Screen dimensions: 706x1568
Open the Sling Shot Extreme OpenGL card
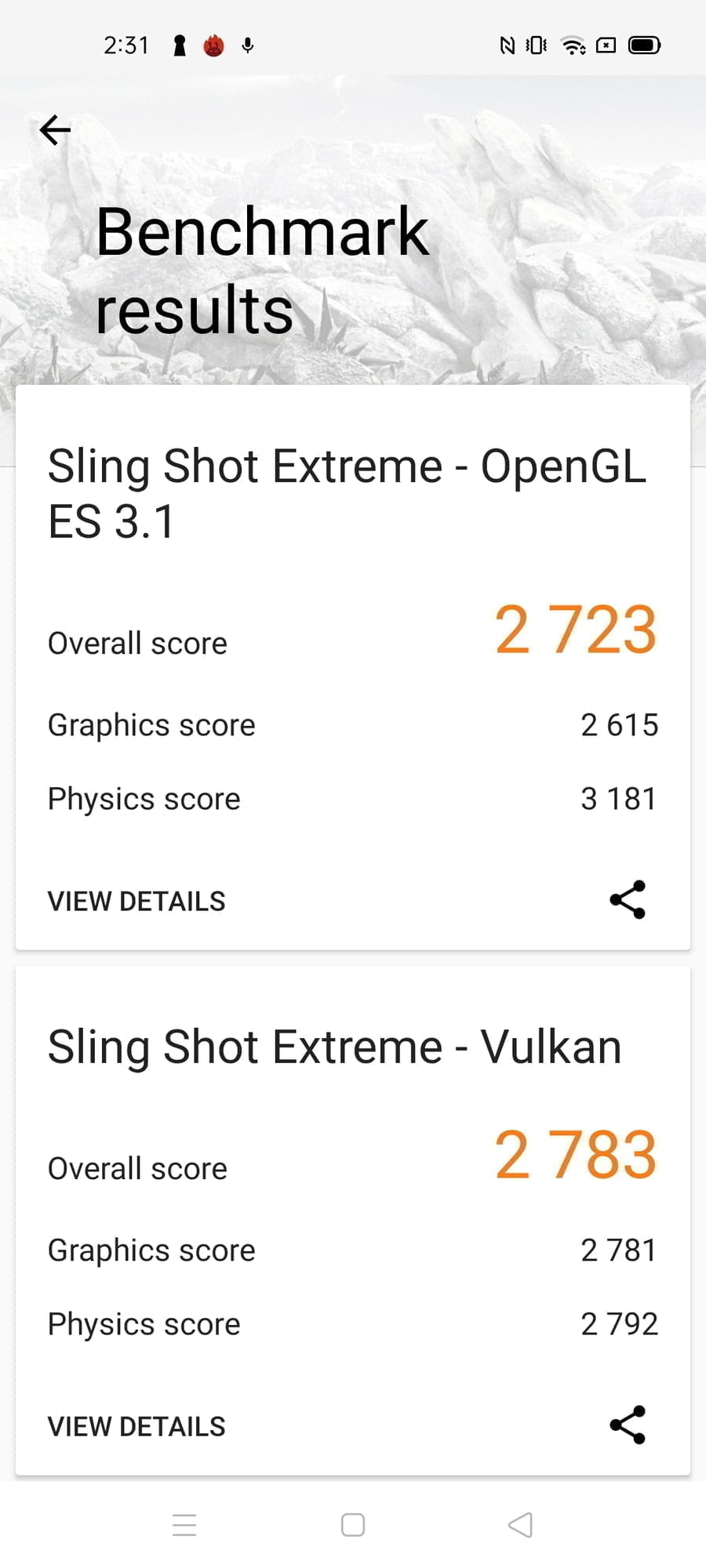(x=345, y=494)
